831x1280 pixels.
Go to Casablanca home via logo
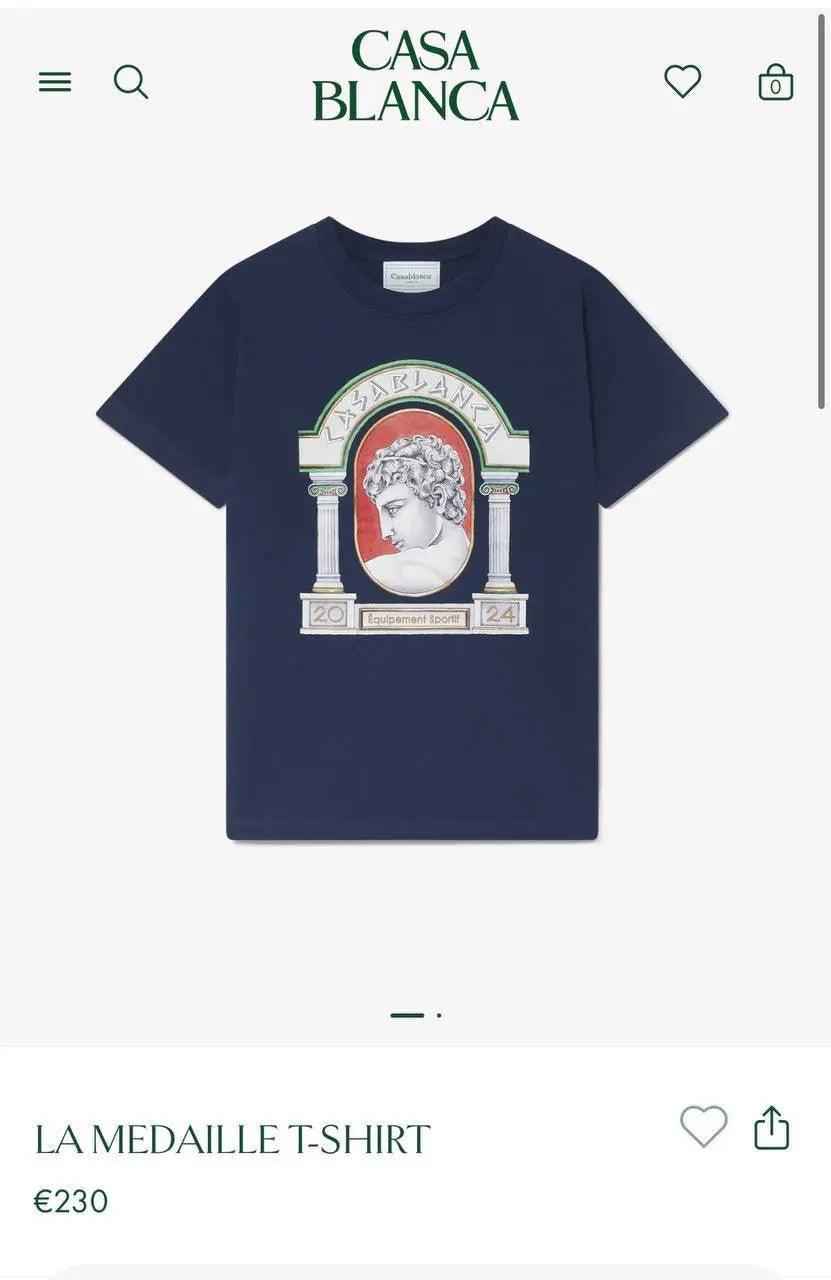click(415, 77)
